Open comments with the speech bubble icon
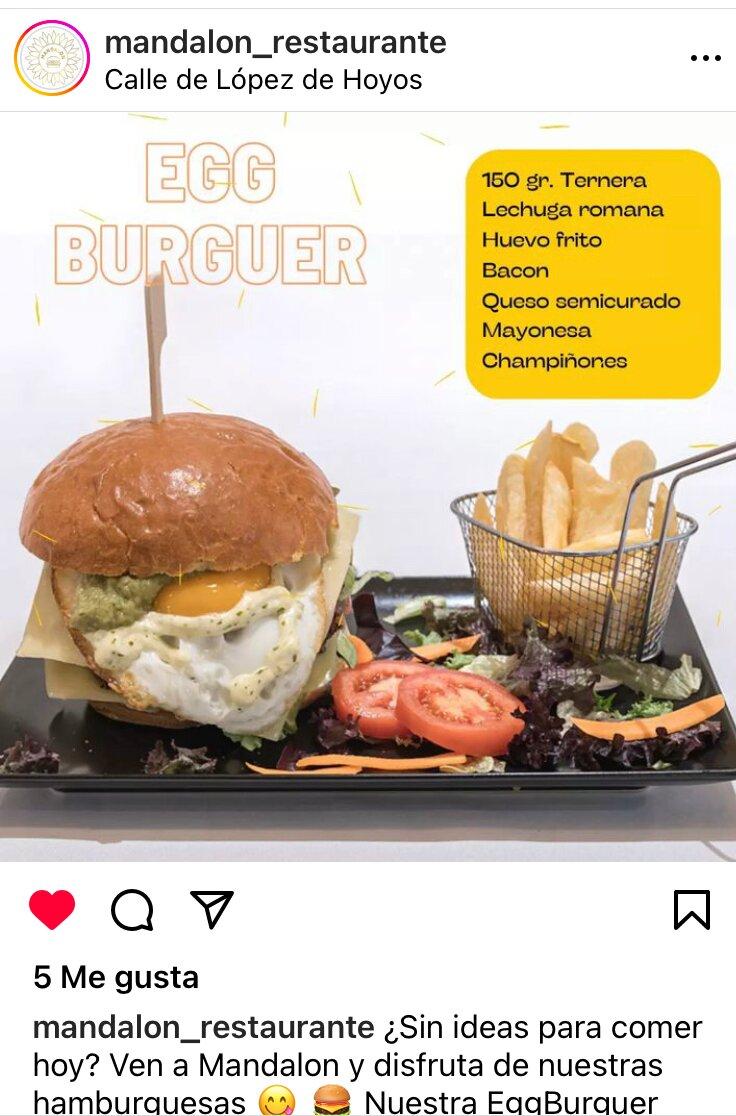This screenshot has height=1116, width=736. point(132,910)
